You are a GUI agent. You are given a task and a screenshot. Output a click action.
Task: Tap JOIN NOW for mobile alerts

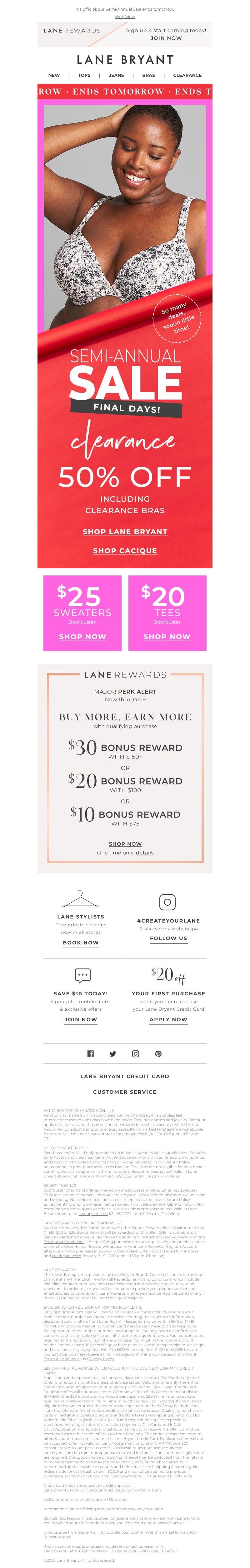click(x=81, y=1019)
